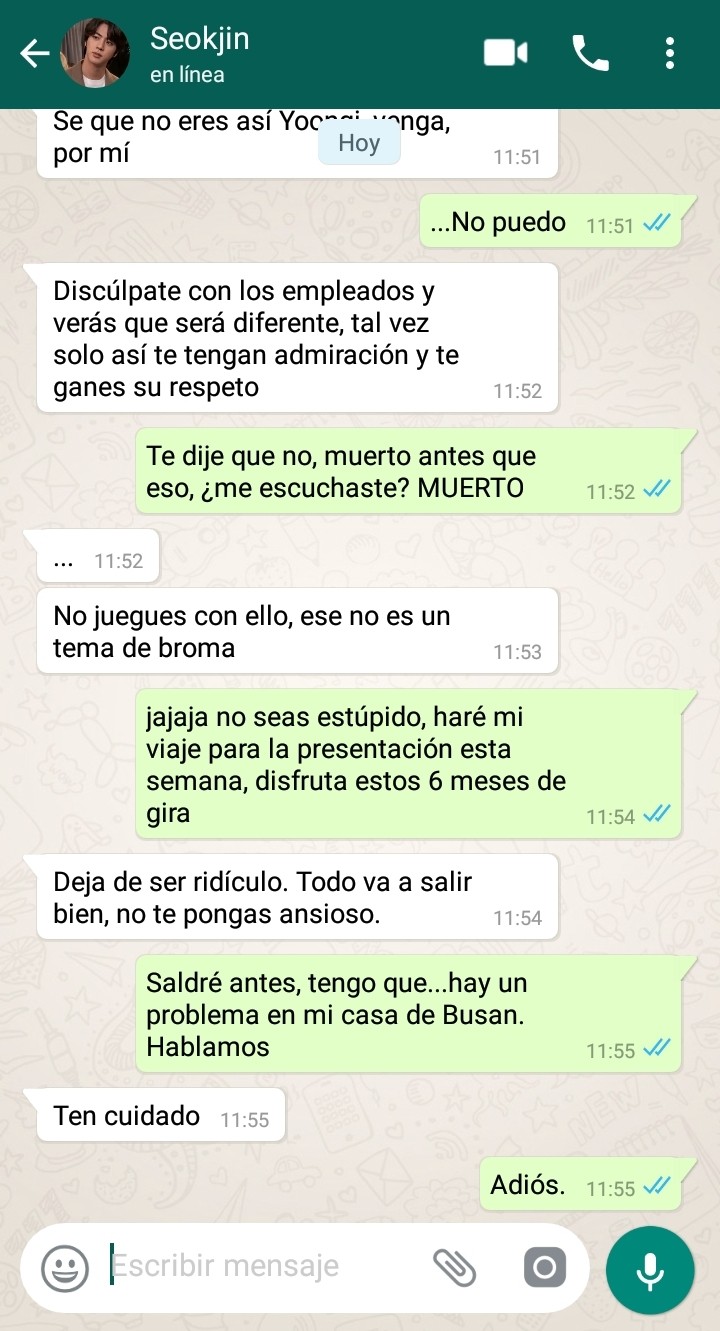Tap the 'Escribir mensaje' input field
The height and width of the screenshot is (1331, 720).
point(250,1268)
